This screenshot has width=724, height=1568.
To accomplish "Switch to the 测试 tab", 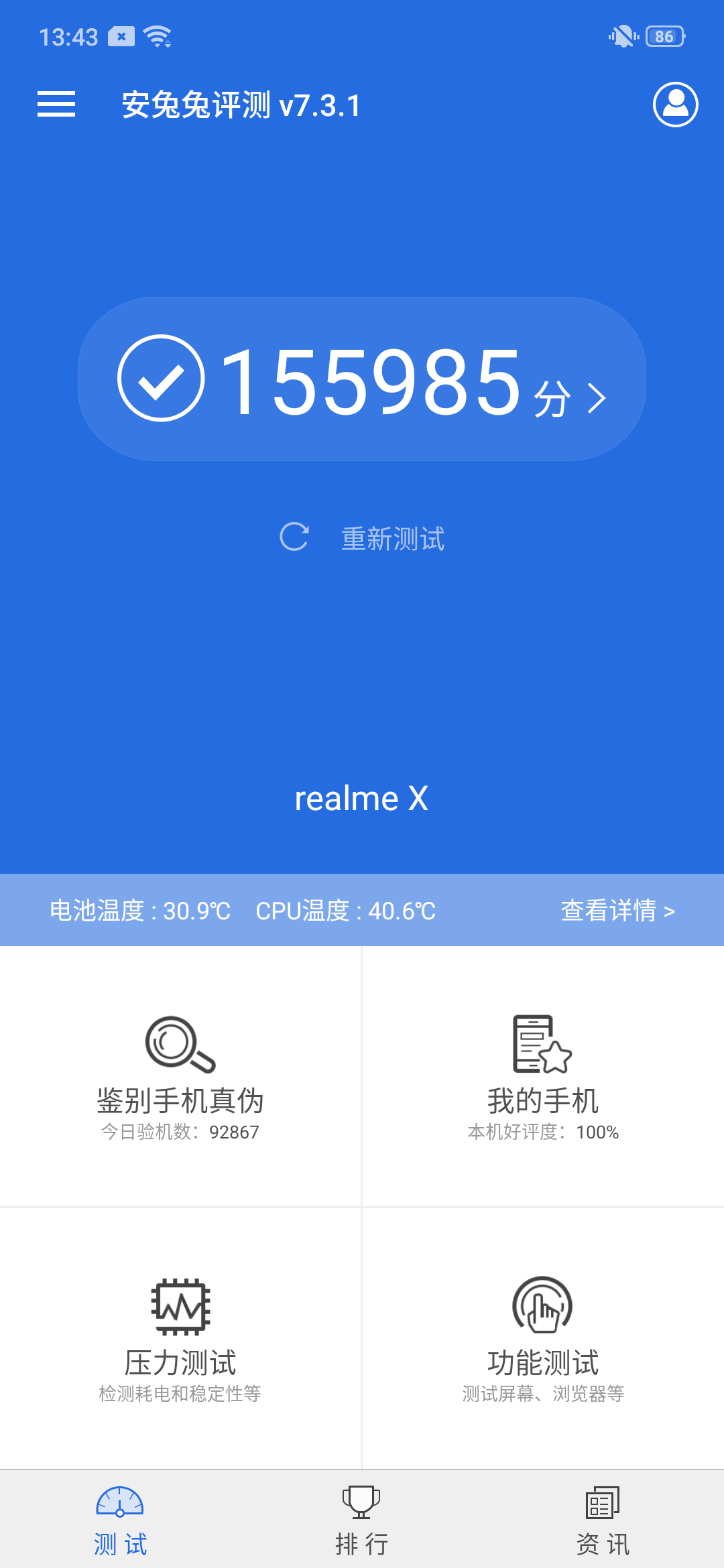I will 120,1520.
